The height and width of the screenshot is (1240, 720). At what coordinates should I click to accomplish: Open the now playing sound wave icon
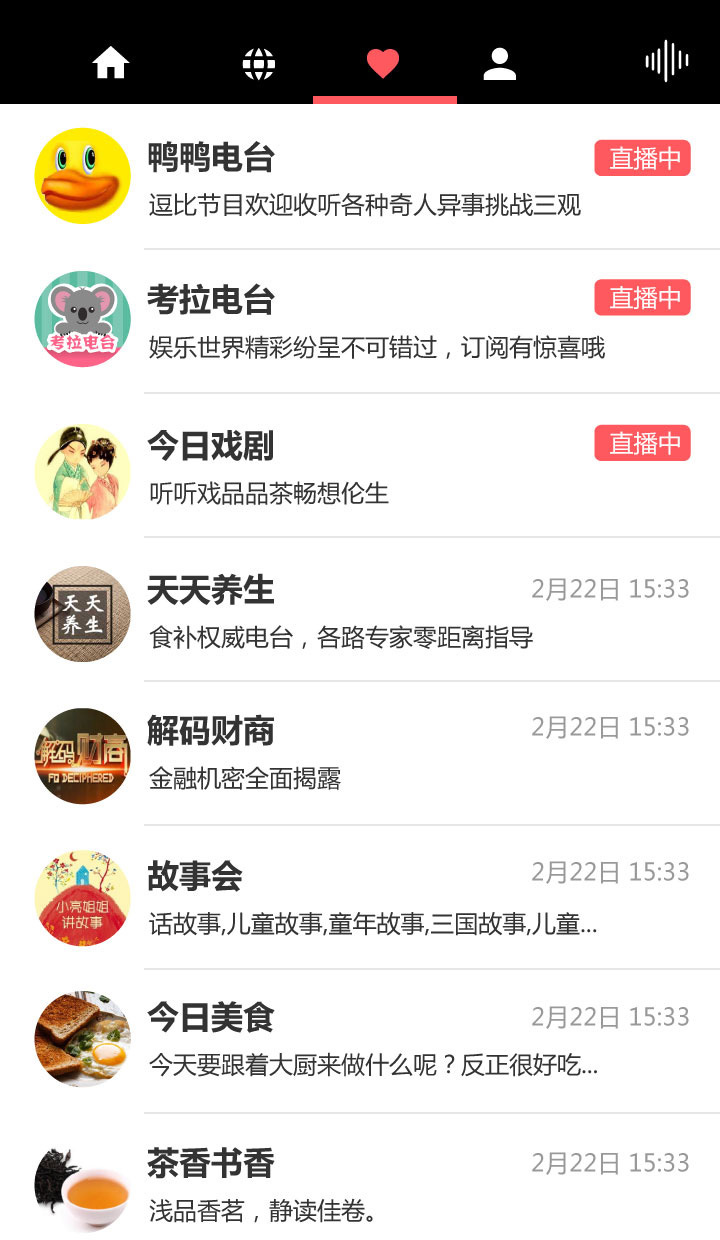(666, 61)
